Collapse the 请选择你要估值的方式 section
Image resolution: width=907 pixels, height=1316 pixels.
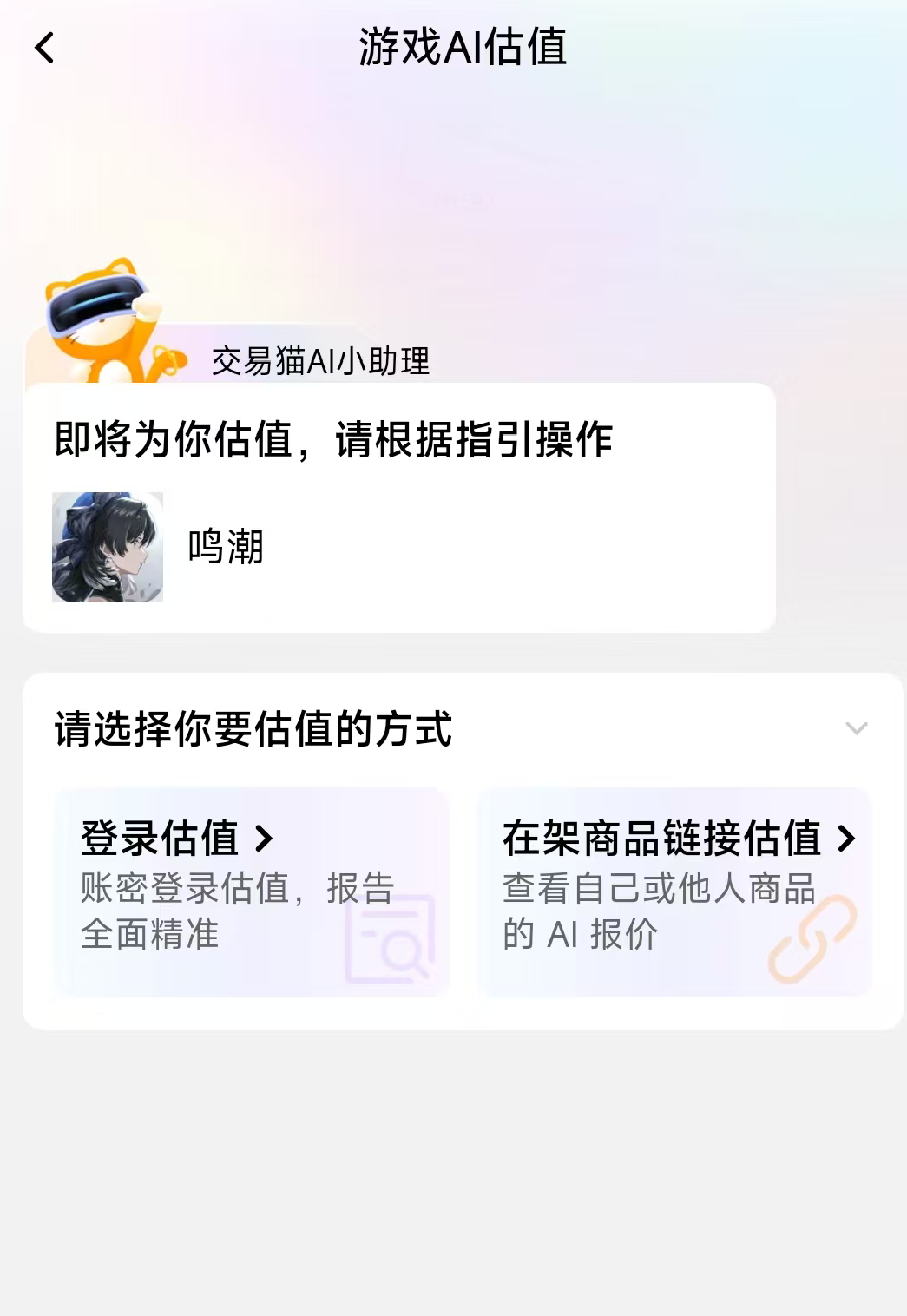pyautogui.click(x=856, y=728)
